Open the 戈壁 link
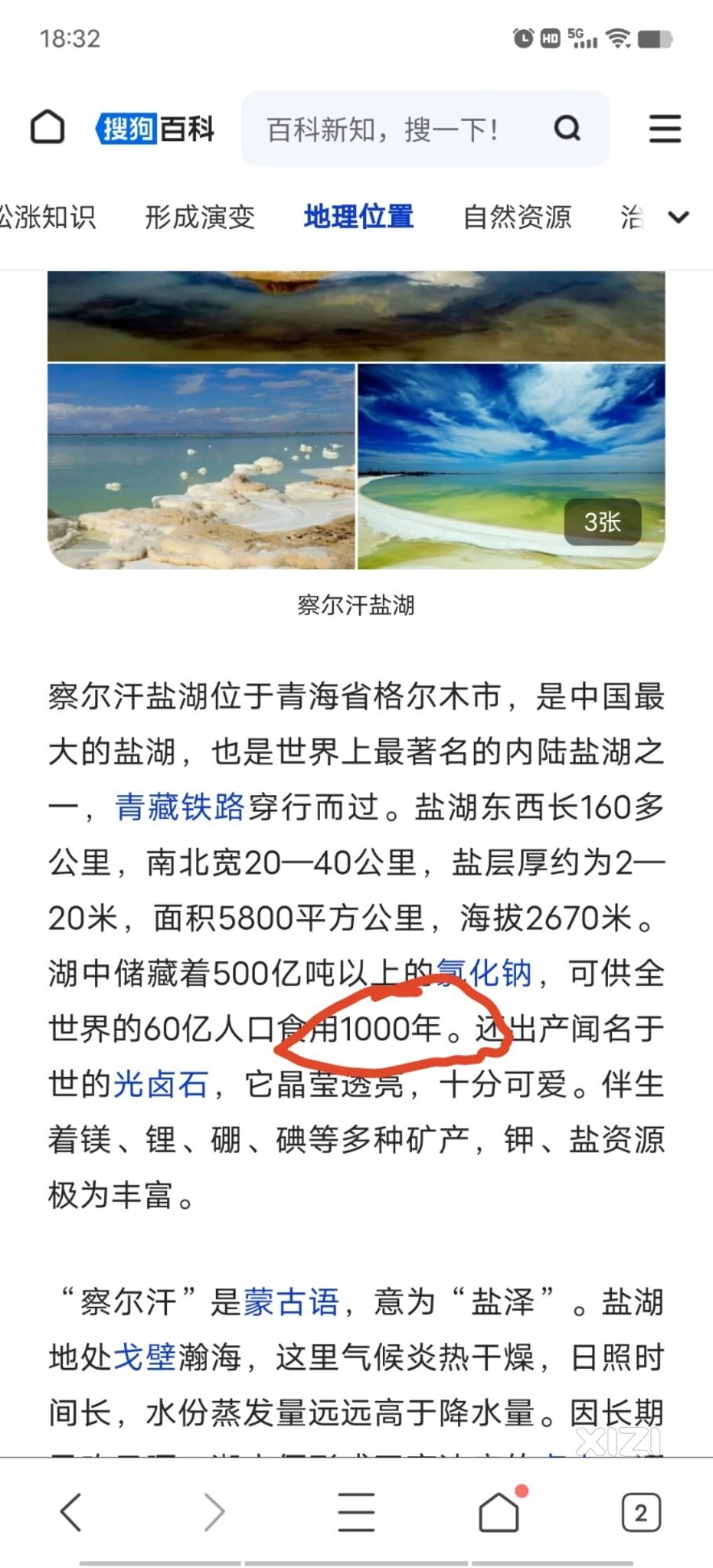 click(x=144, y=1357)
